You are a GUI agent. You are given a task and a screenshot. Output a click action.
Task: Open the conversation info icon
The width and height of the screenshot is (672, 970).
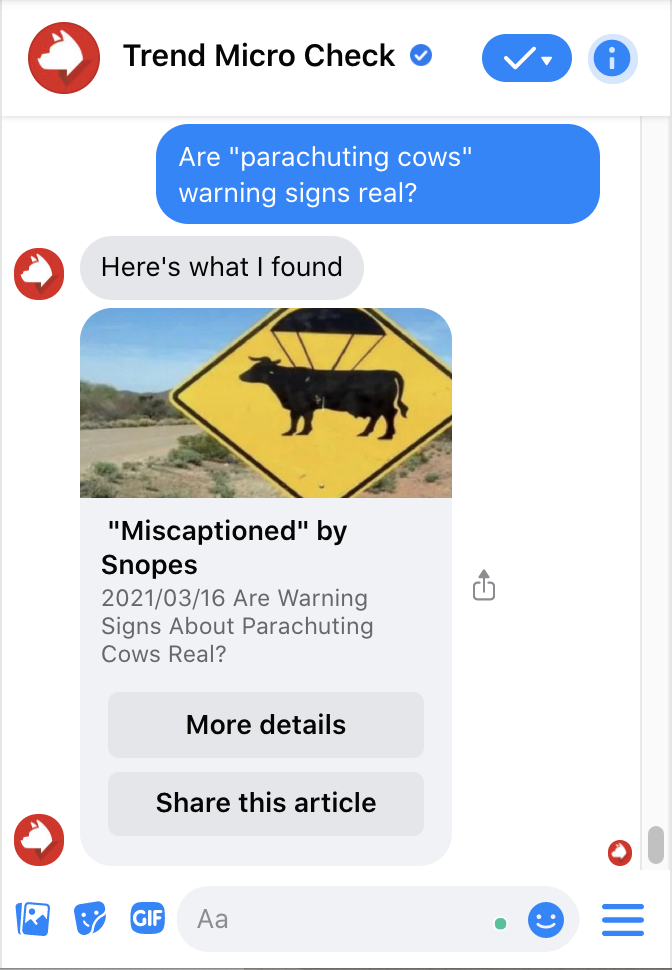tap(611, 59)
